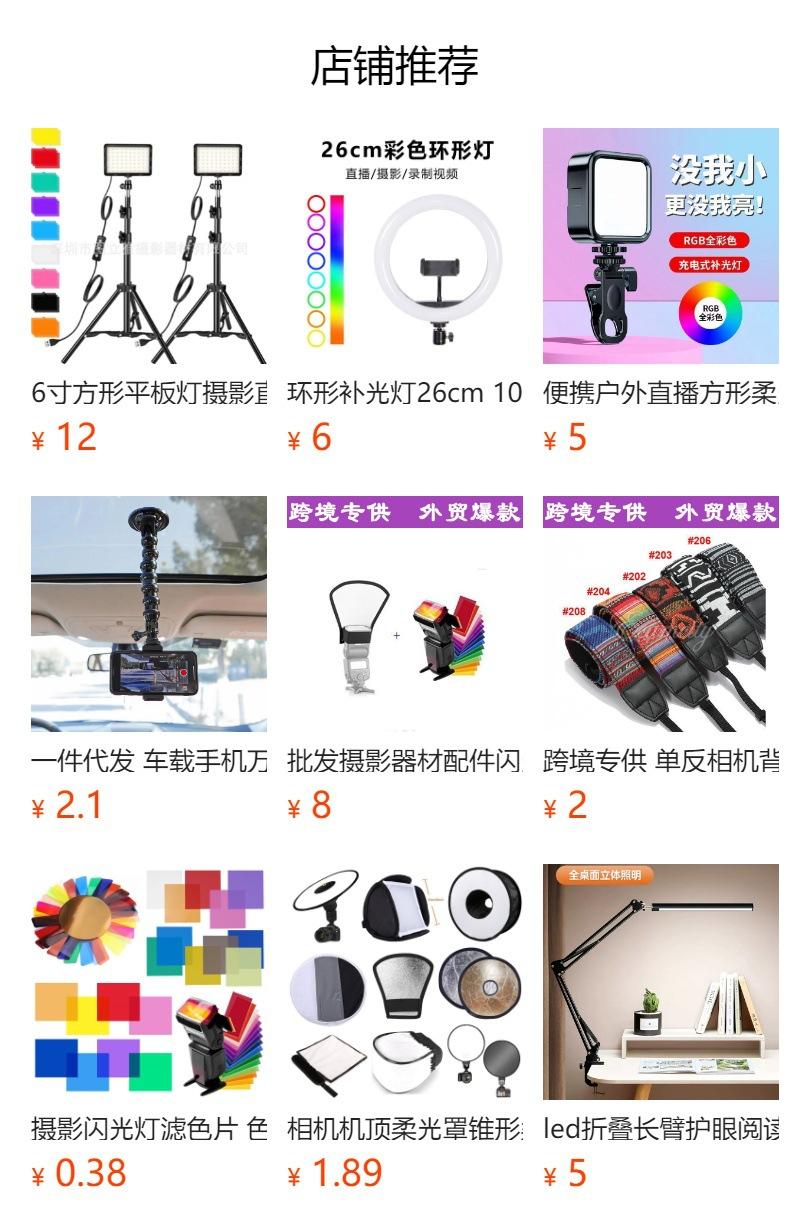
Task: View the 环形补光灯26cm ring light item
Action: (405, 246)
